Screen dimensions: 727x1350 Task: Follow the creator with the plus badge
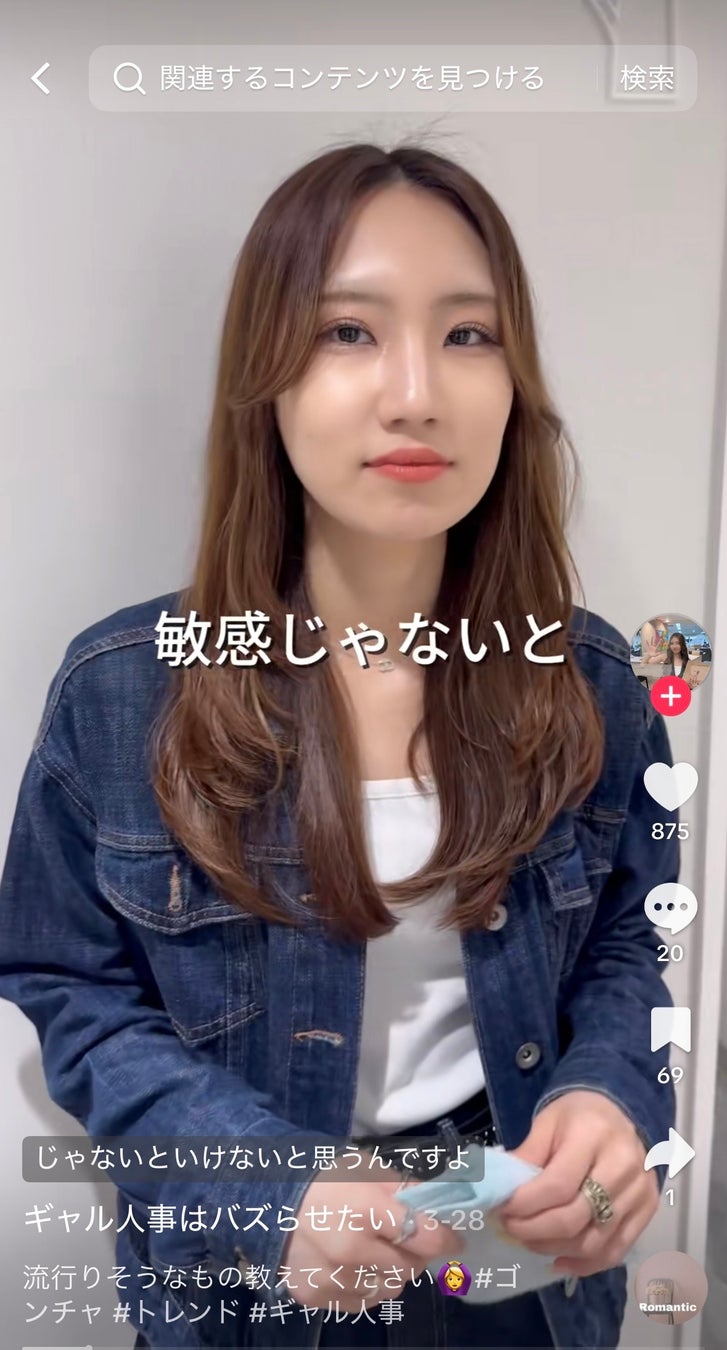670,697
